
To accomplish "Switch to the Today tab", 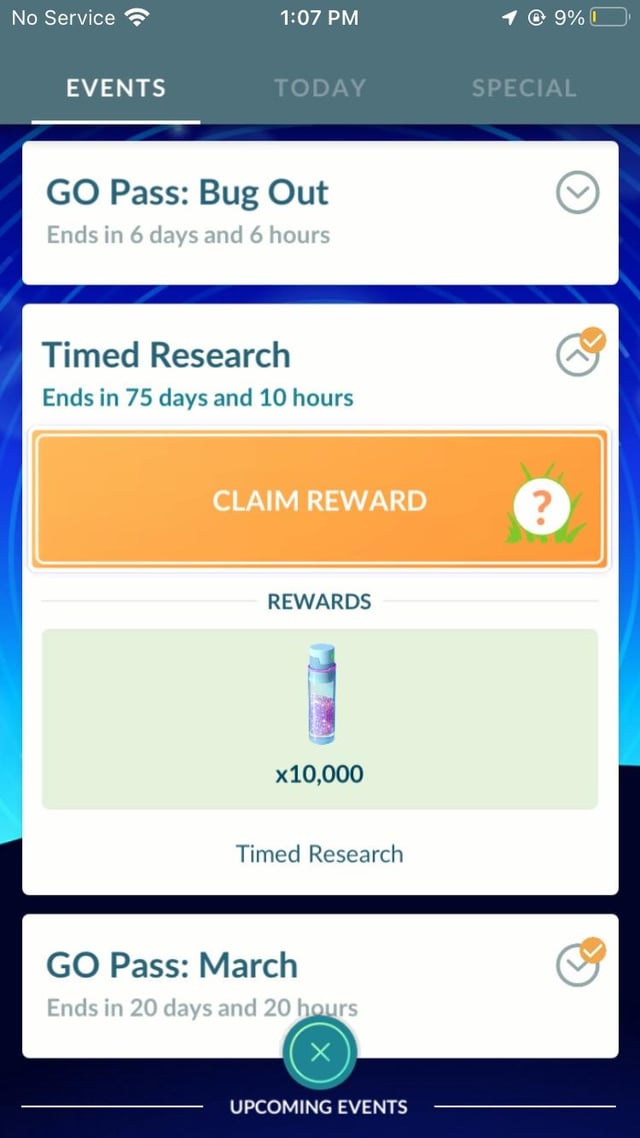I will tap(320, 88).
